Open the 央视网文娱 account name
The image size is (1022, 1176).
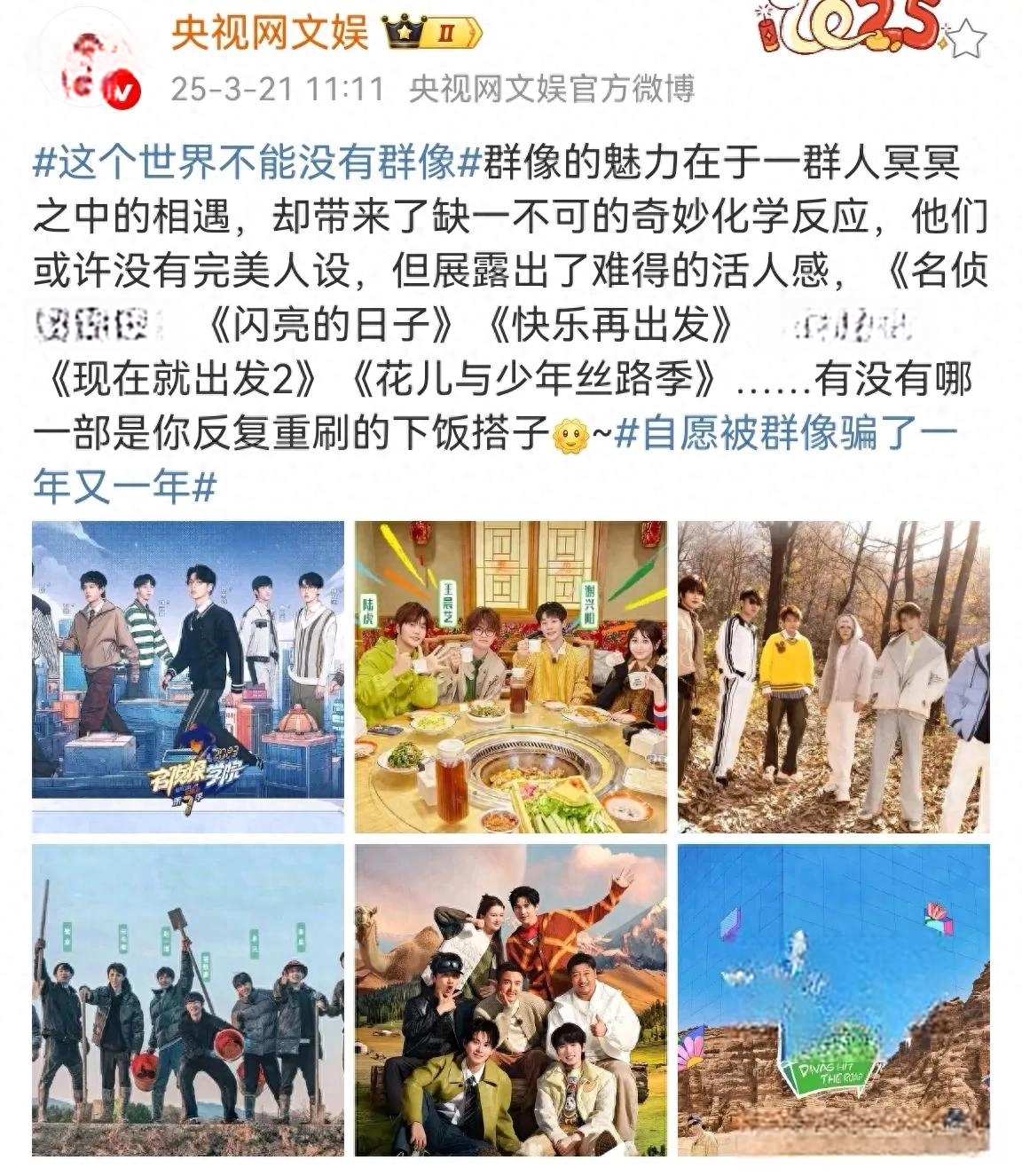[269, 35]
